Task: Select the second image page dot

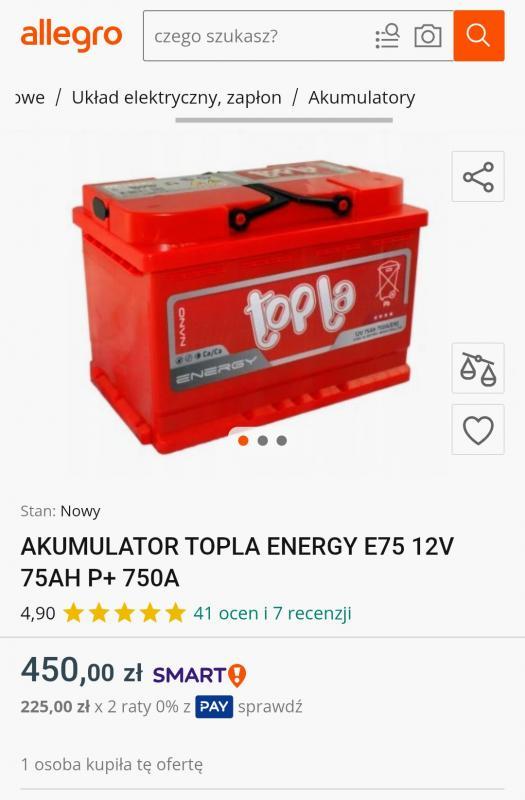Action: [263, 441]
